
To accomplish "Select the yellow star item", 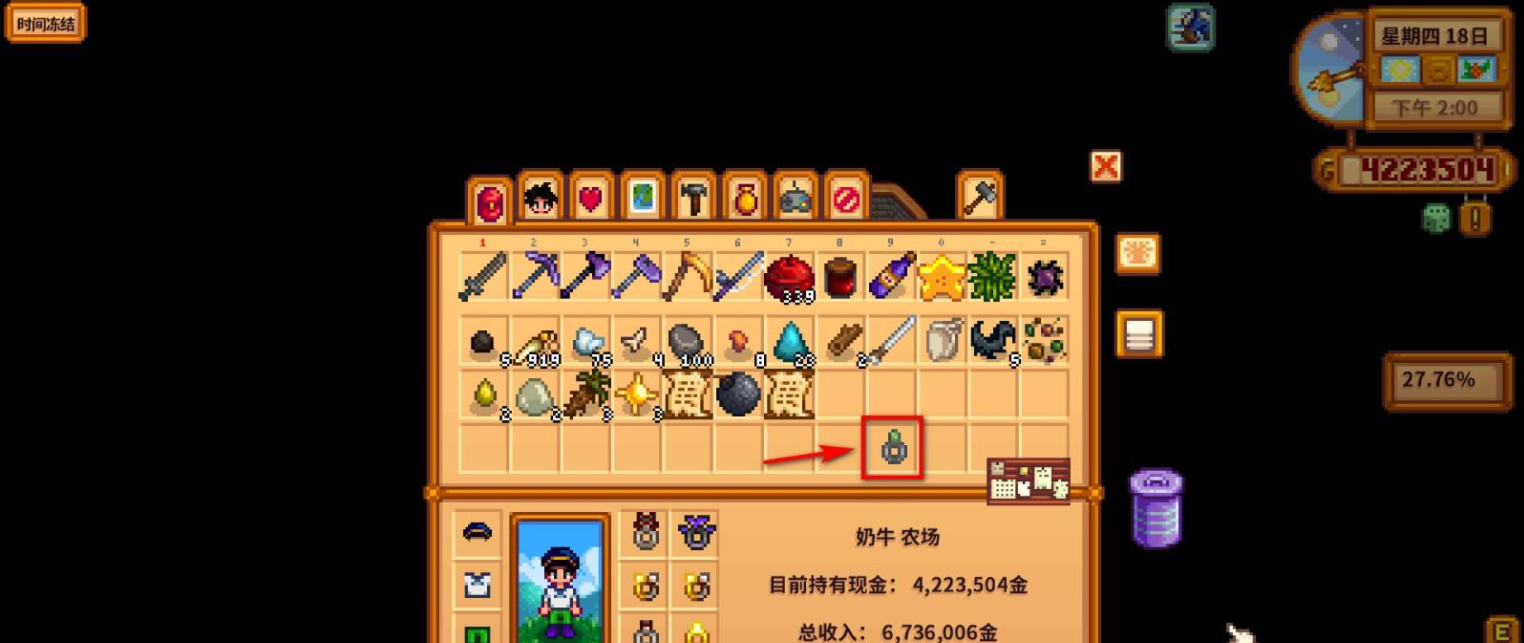I will pyautogui.click(x=942, y=277).
